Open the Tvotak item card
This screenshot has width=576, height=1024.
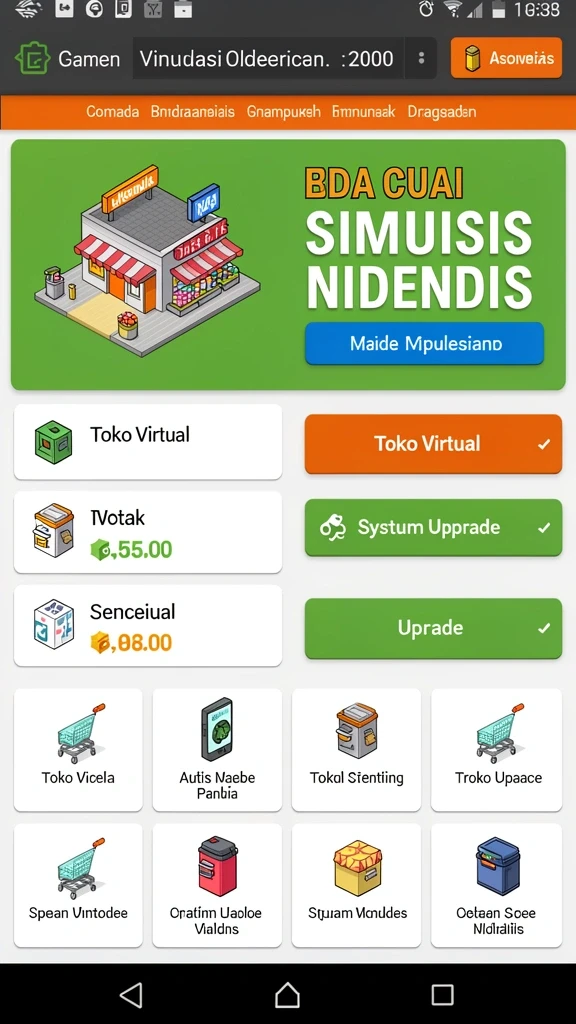coord(148,532)
